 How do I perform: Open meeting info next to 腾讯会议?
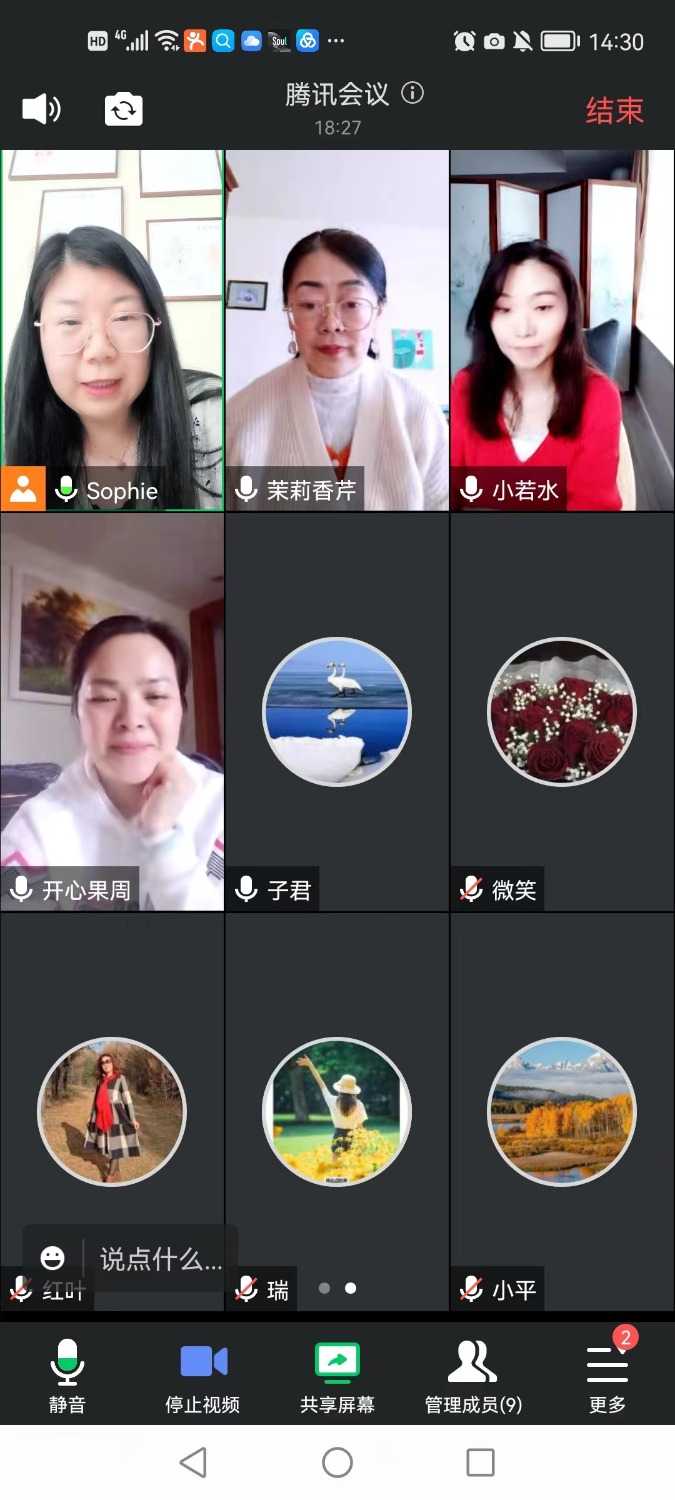tap(412, 94)
